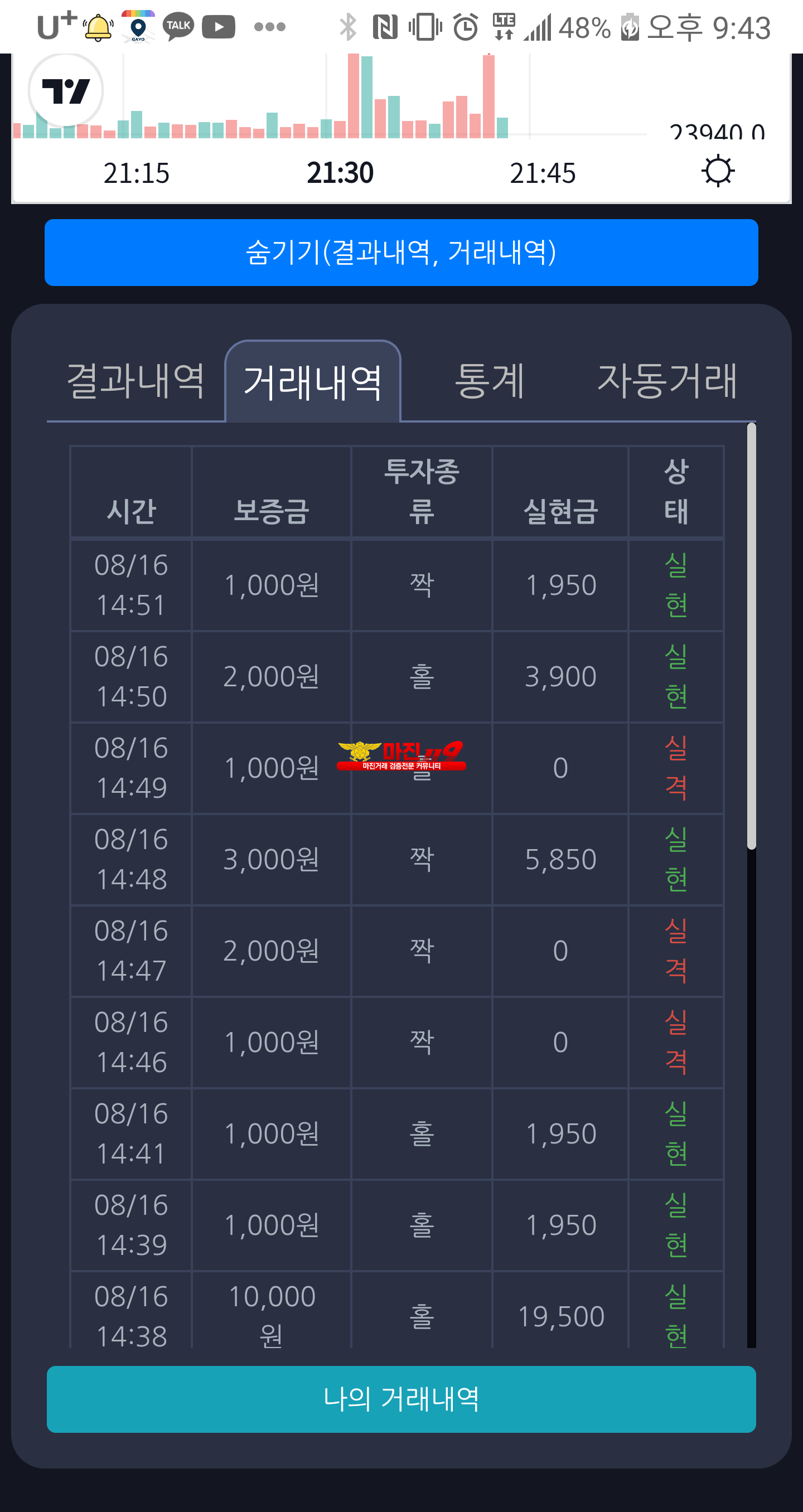Tap the TradingView logo on chart

click(x=66, y=91)
